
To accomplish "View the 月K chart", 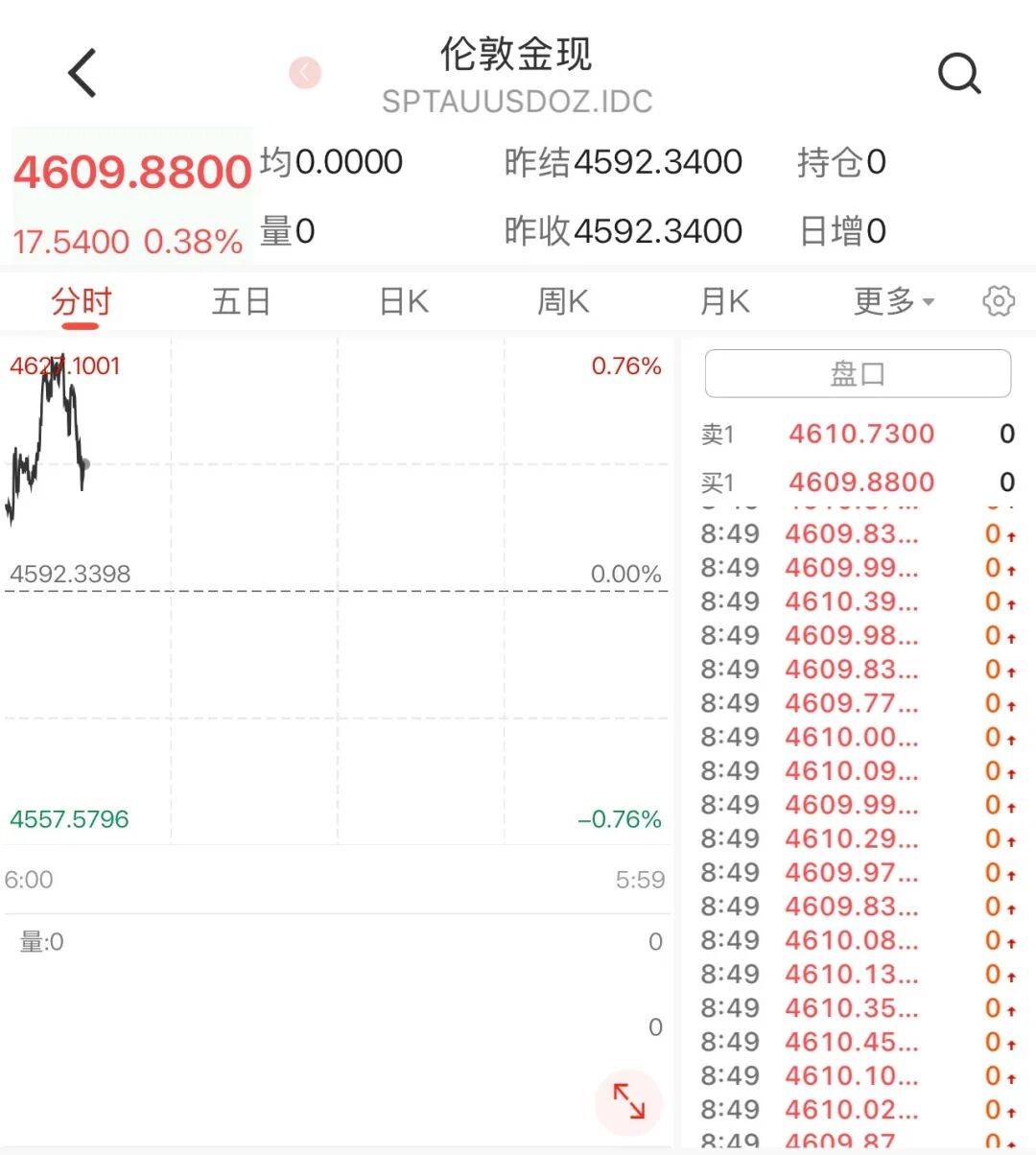I will tap(724, 301).
